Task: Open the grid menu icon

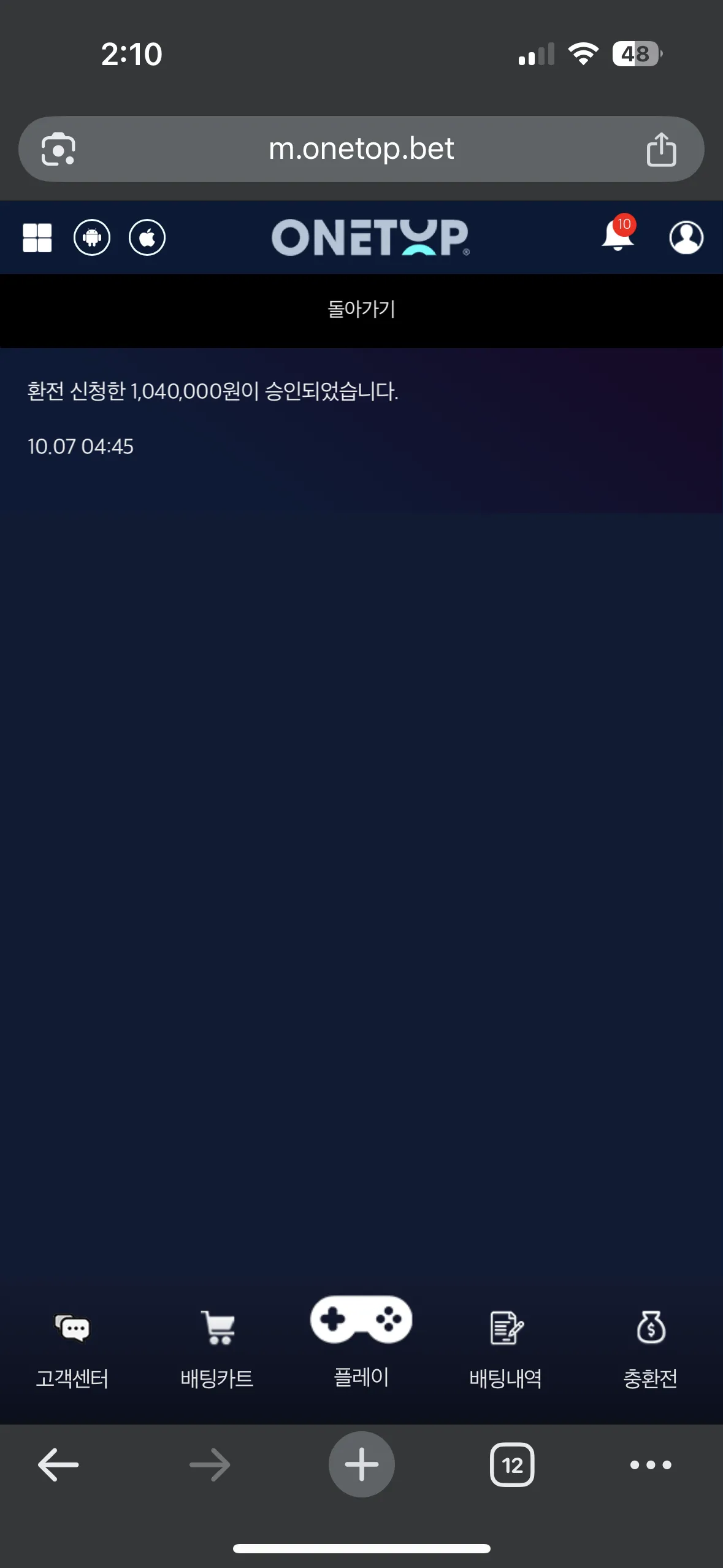Action: pos(37,237)
